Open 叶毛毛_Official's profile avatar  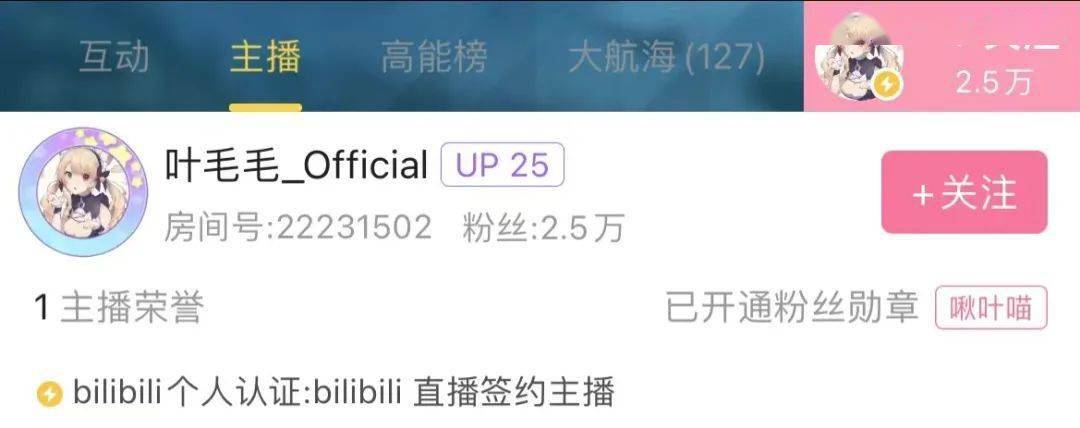[86, 194]
